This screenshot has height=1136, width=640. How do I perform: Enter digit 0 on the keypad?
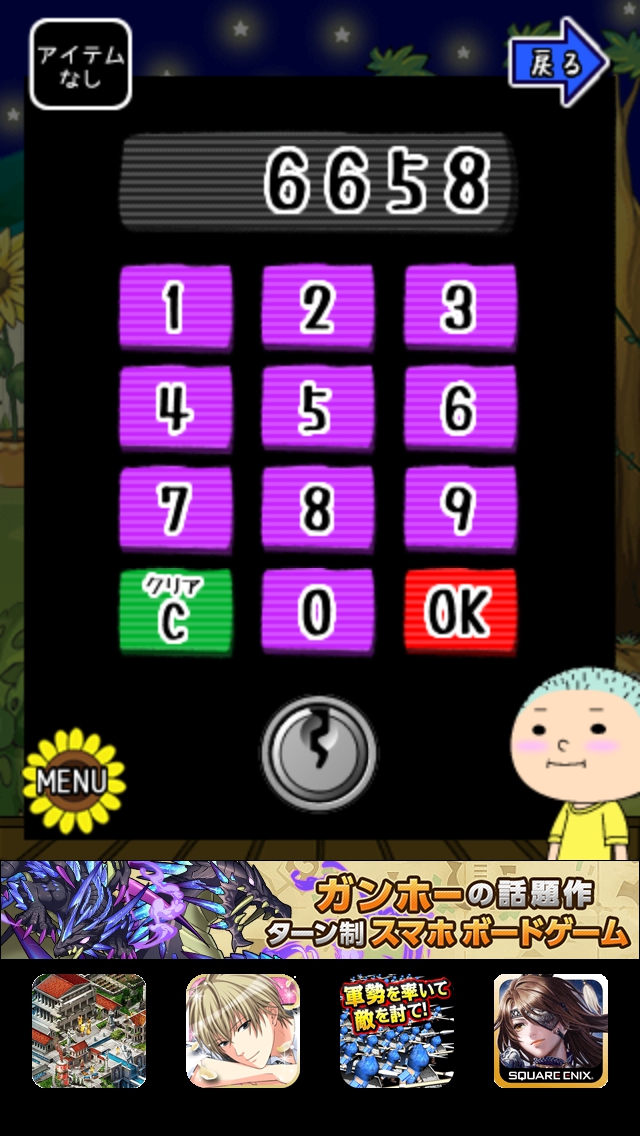(x=318, y=612)
